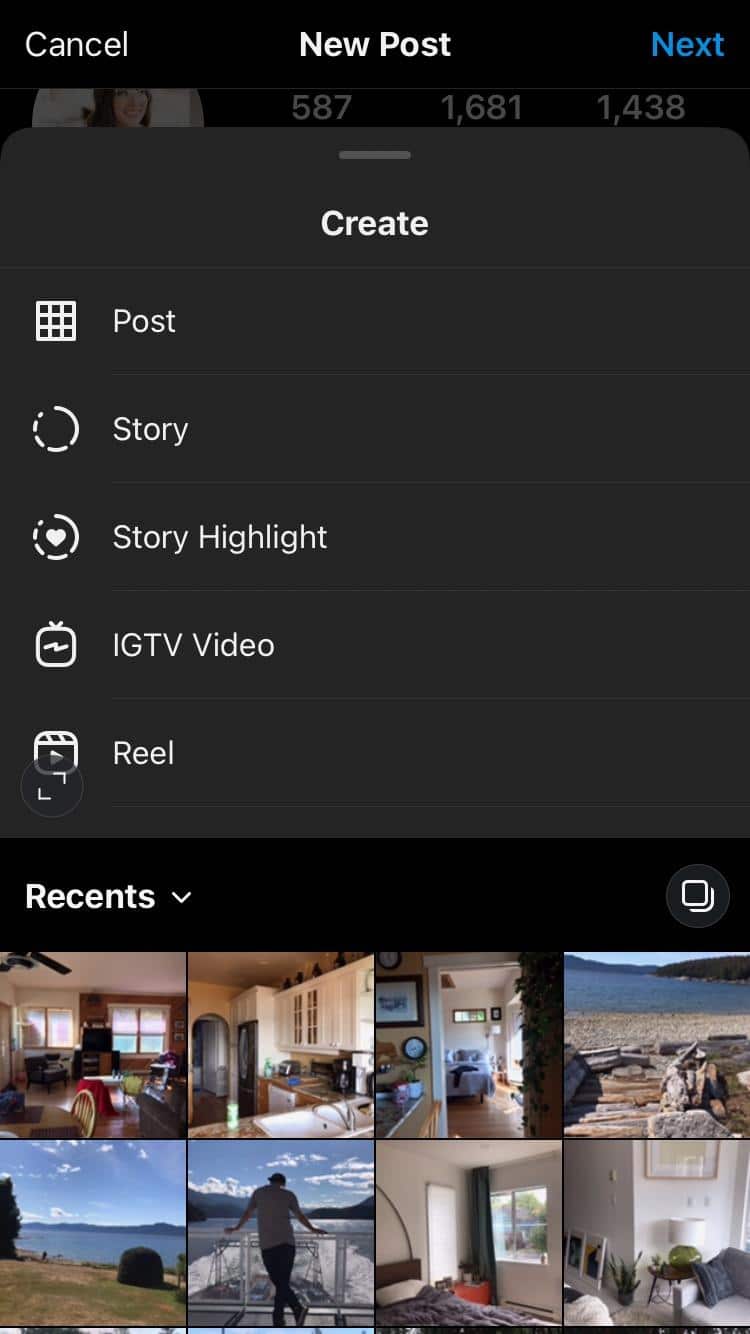The width and height of the screenshot is (750, 1334).
Task: Select the bedroom with green curtains photo
Action: [469, 1233]
